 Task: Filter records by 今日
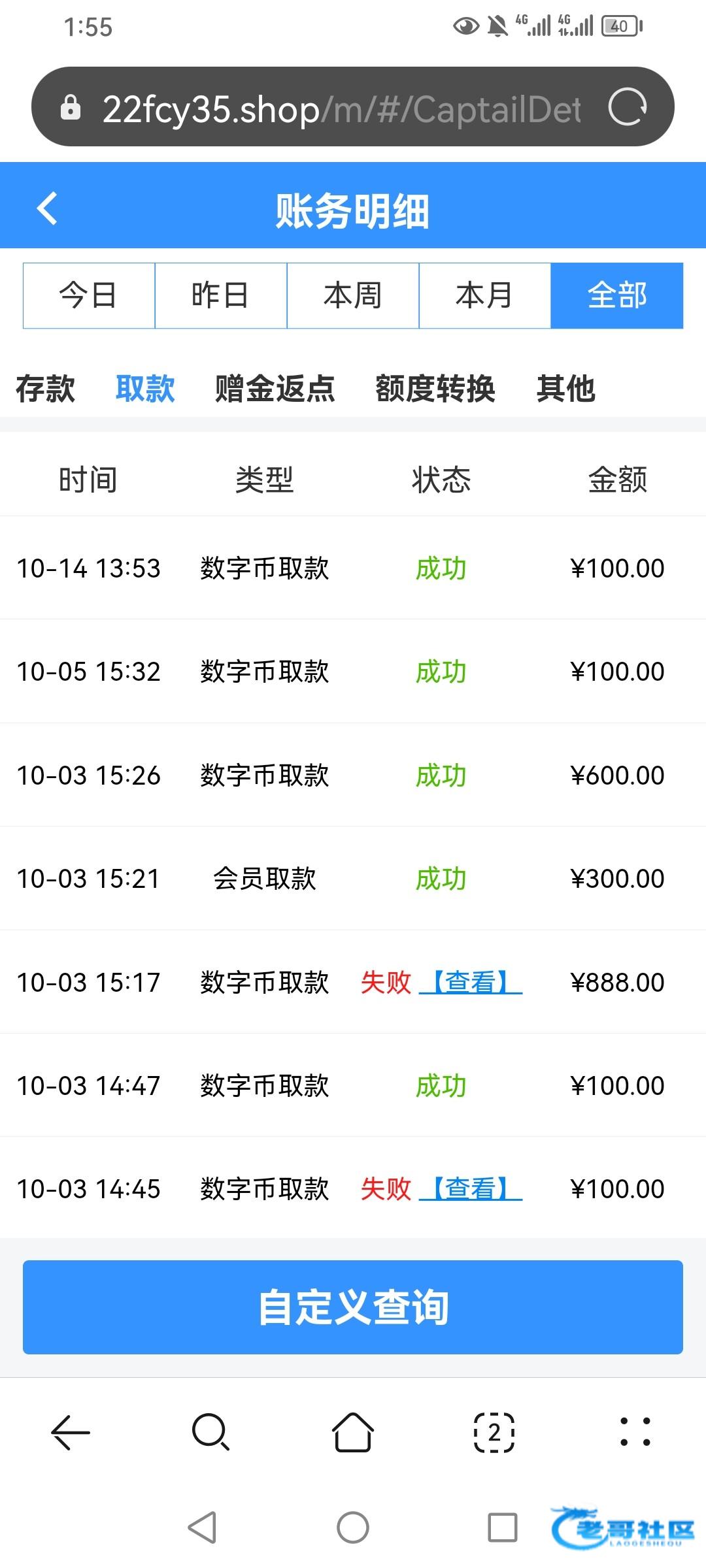coord(89,295)
